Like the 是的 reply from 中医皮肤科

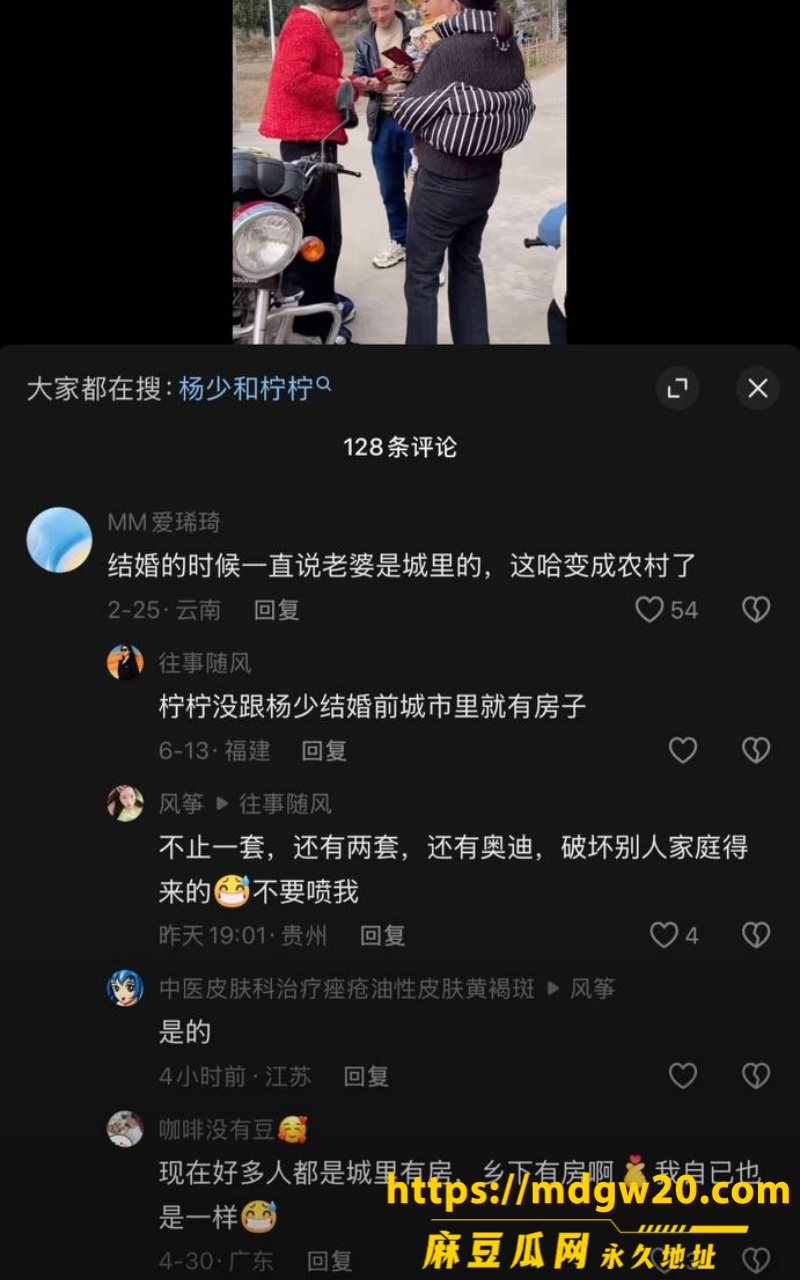coord(683,1076)
